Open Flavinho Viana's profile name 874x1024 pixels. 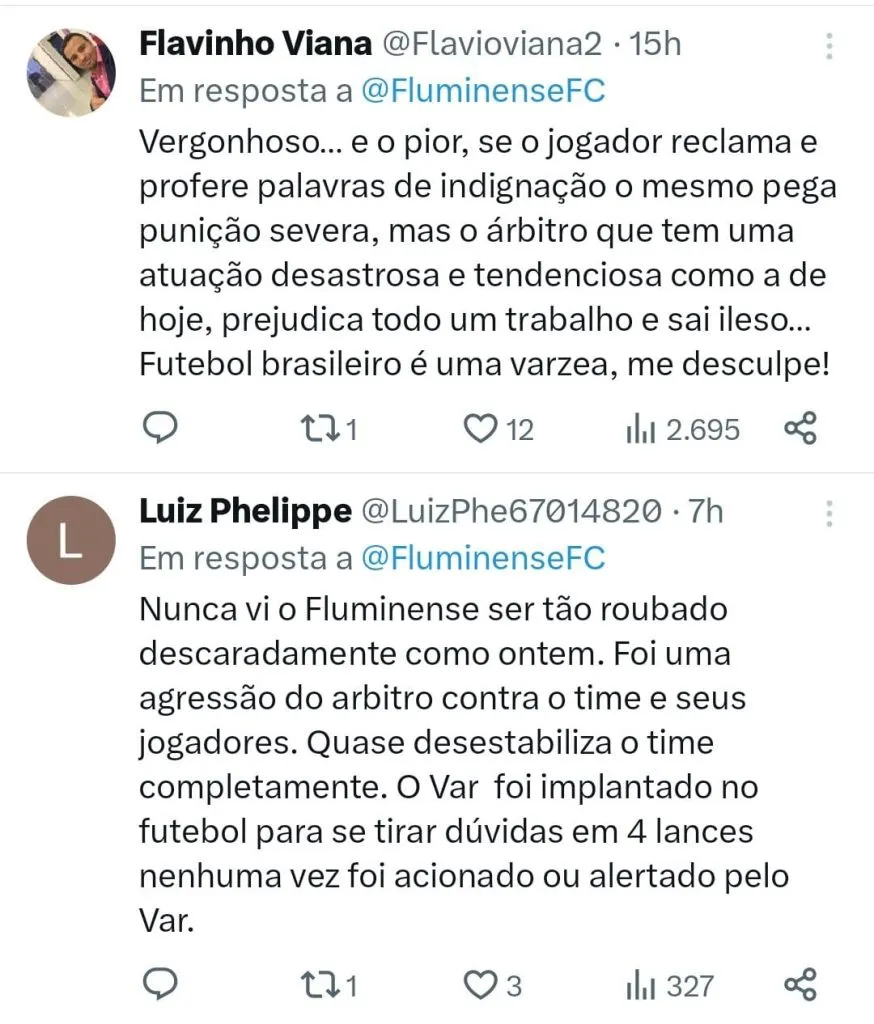pos(255,44)
